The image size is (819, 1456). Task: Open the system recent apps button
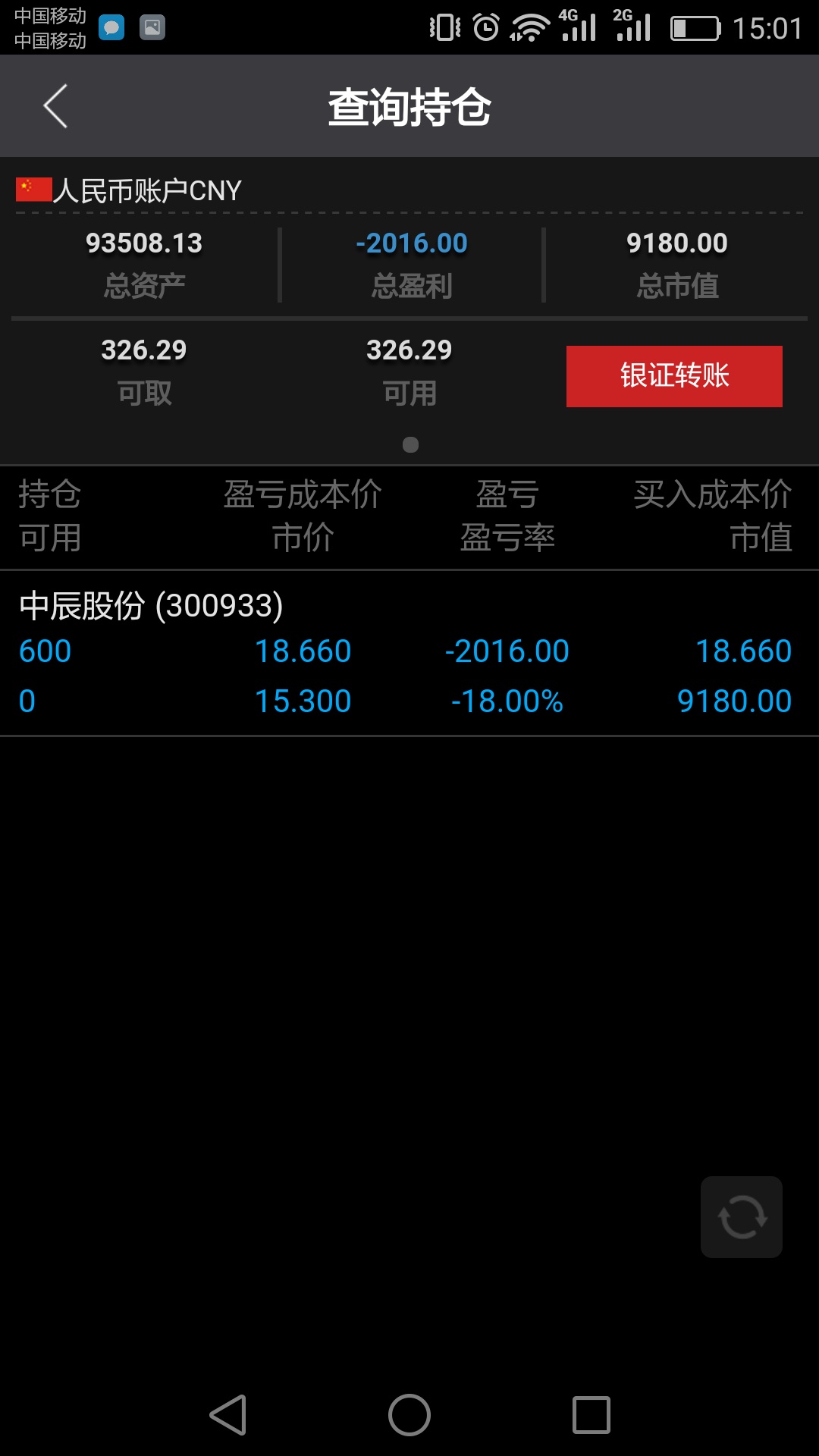tap(591, 1415)
